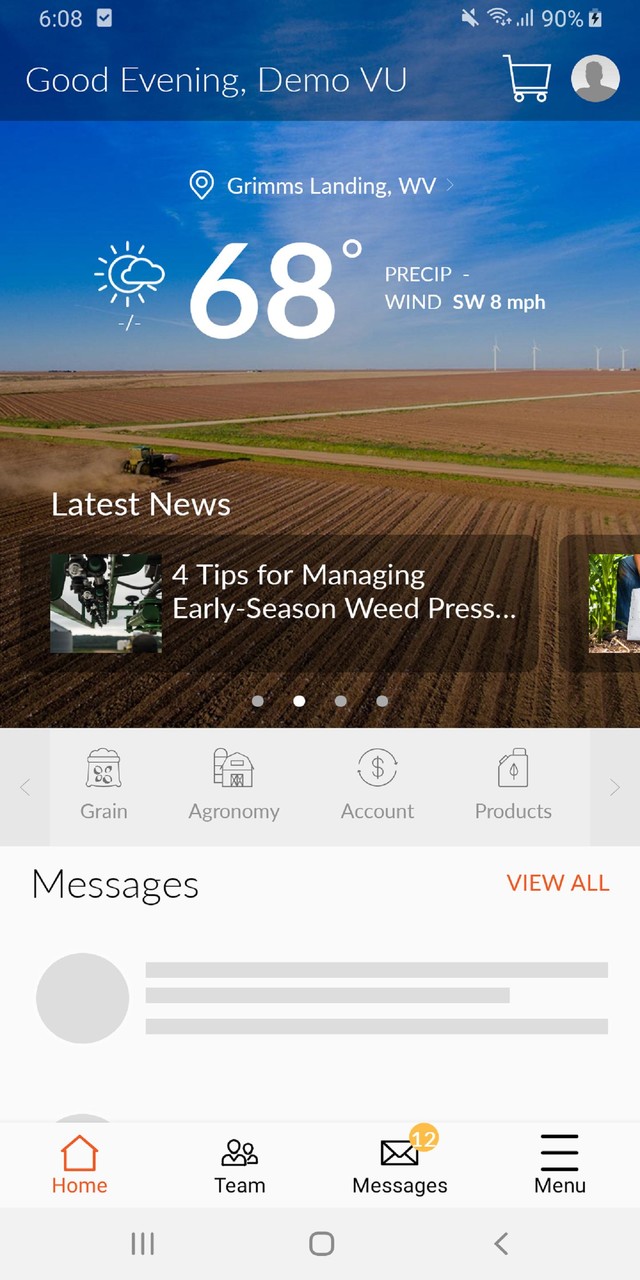
Task: Show next shortcuts with right arrow
Action: point(614,787)
